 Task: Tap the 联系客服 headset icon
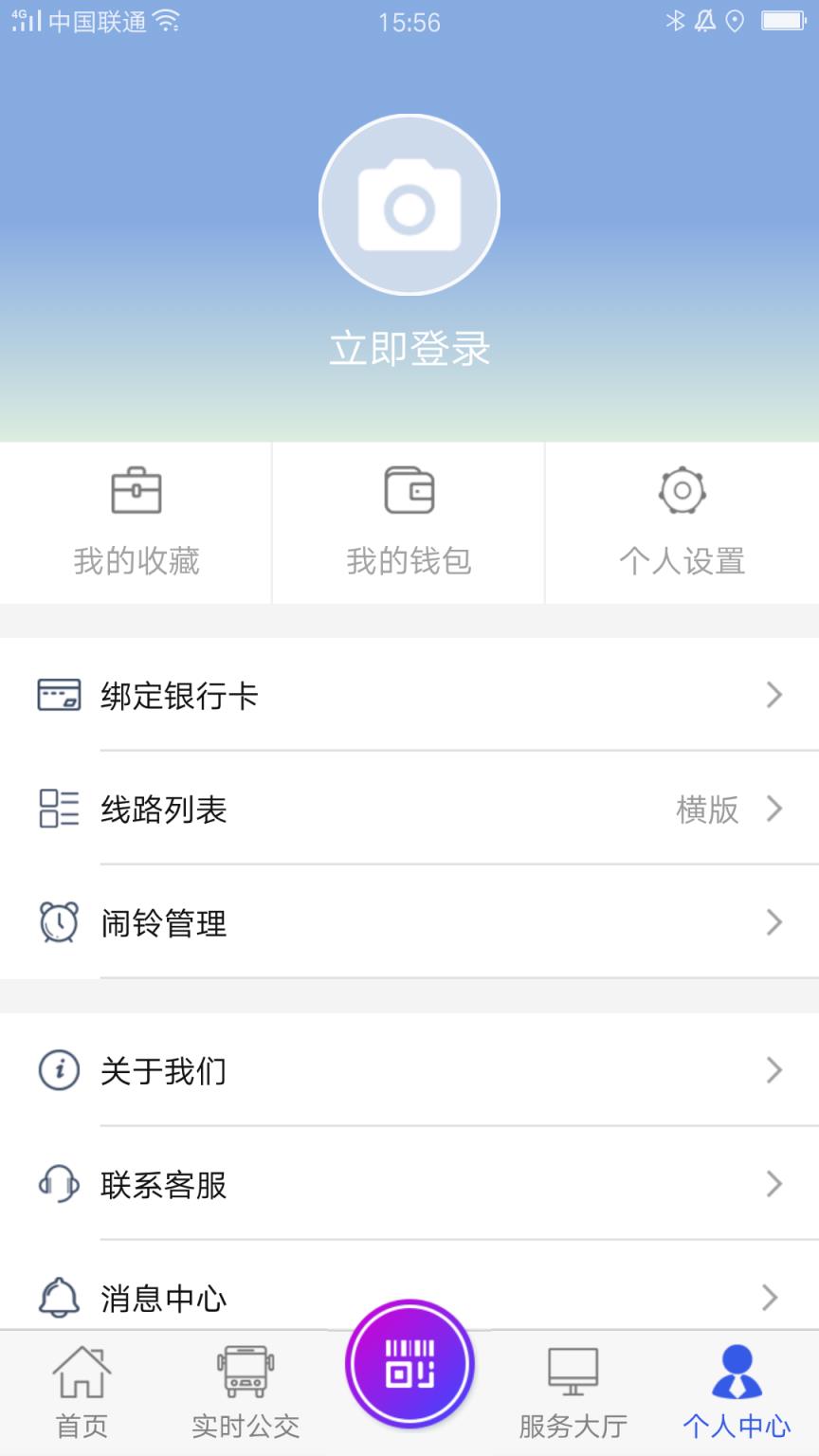pos(59,1185)
